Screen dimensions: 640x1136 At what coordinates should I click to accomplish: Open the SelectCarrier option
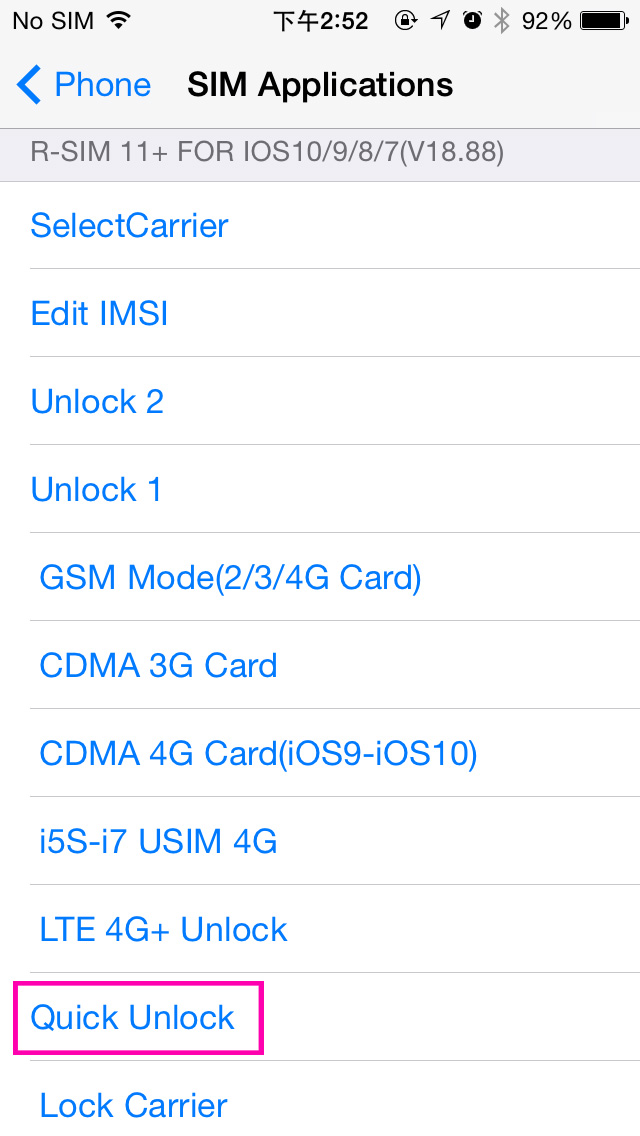point(320,225)
